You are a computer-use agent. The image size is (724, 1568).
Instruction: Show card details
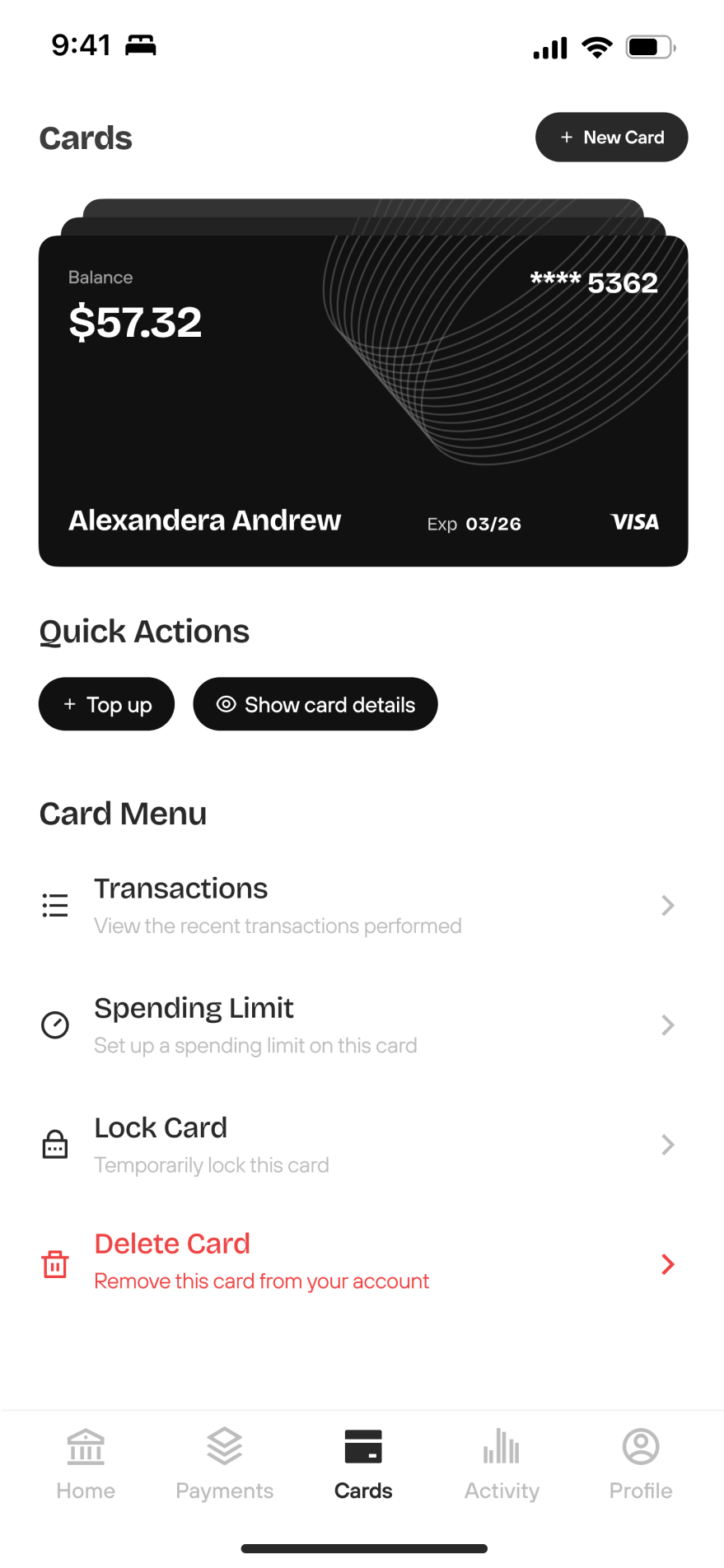pyautogui.click(x=315, y=704)
